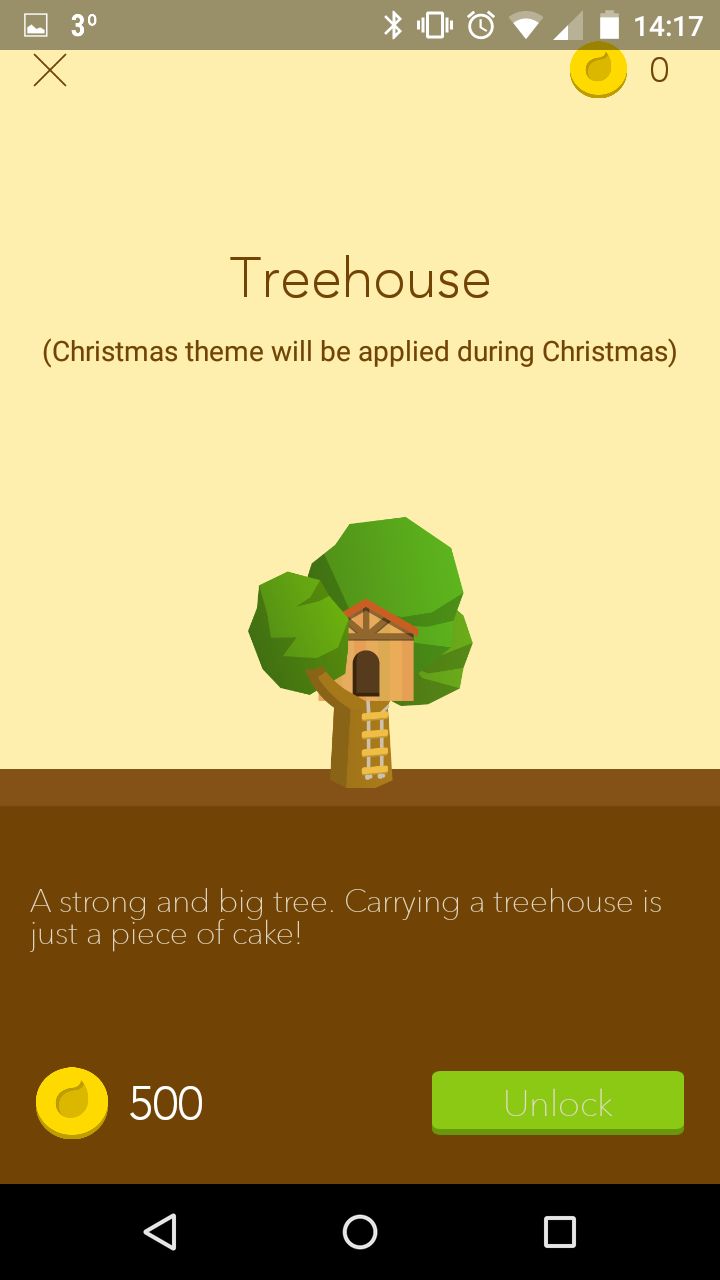Go to the home screen

click(x=360, y=1232)
